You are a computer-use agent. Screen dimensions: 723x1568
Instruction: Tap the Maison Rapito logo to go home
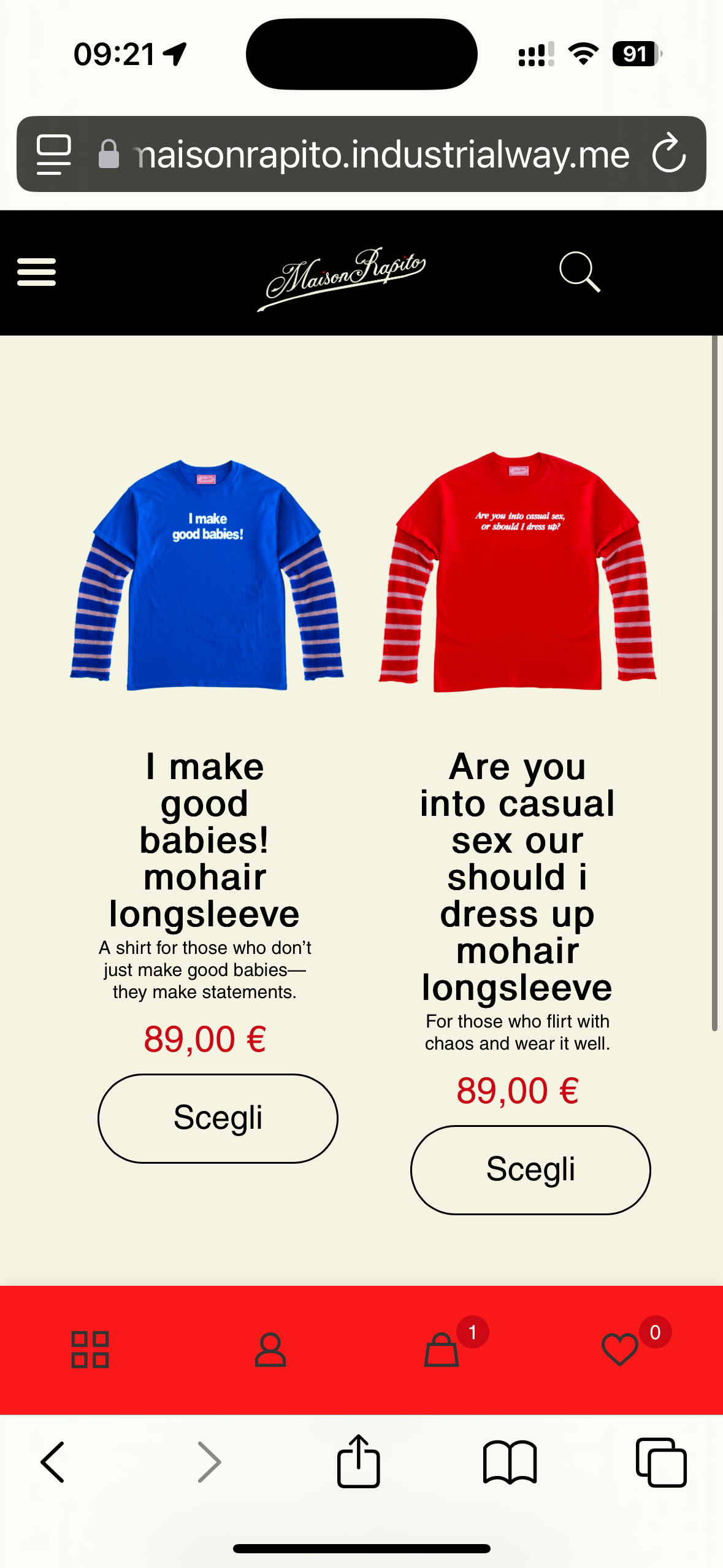coord(342,279)
